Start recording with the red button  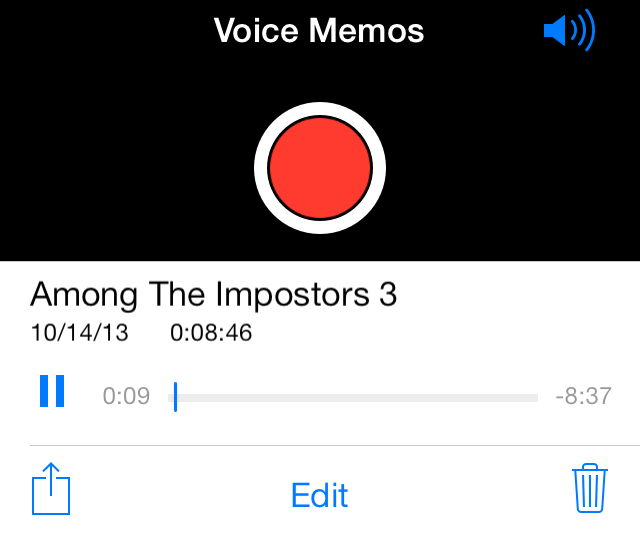(320, 167)
